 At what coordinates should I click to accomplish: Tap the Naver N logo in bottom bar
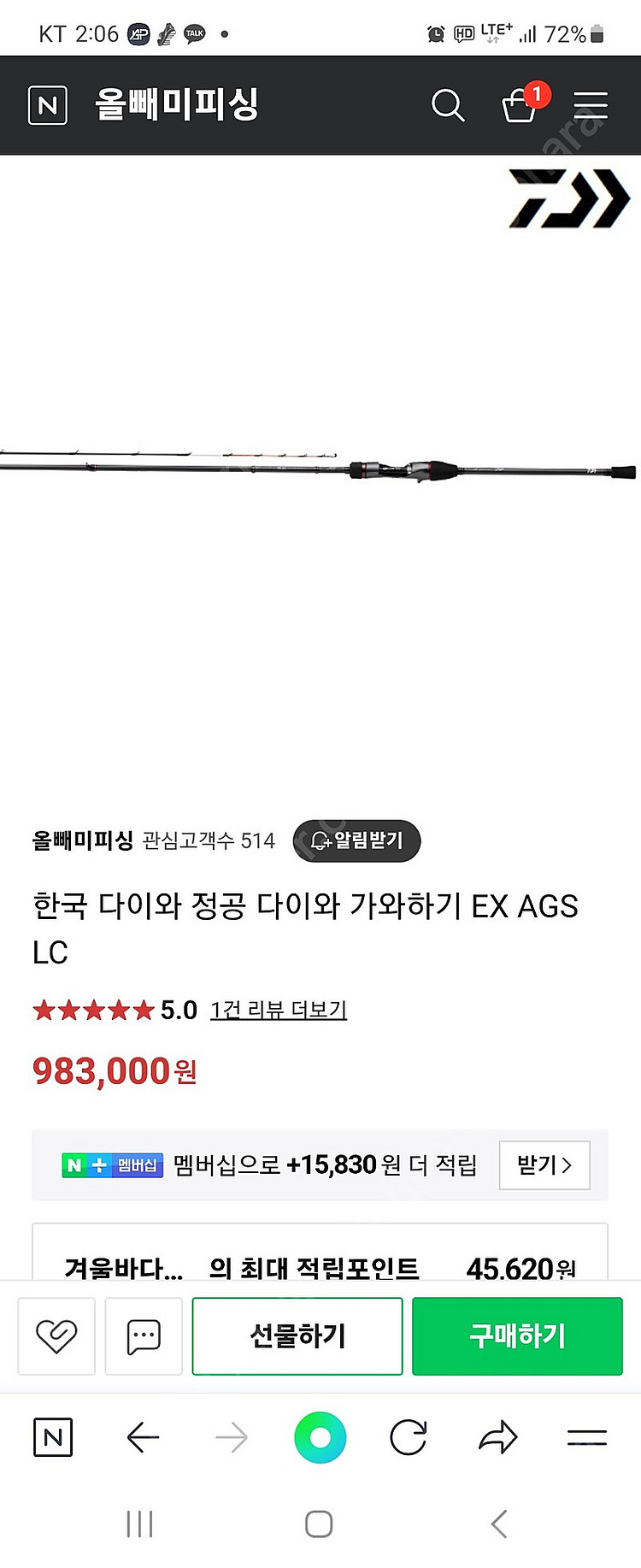[53, 1437]
